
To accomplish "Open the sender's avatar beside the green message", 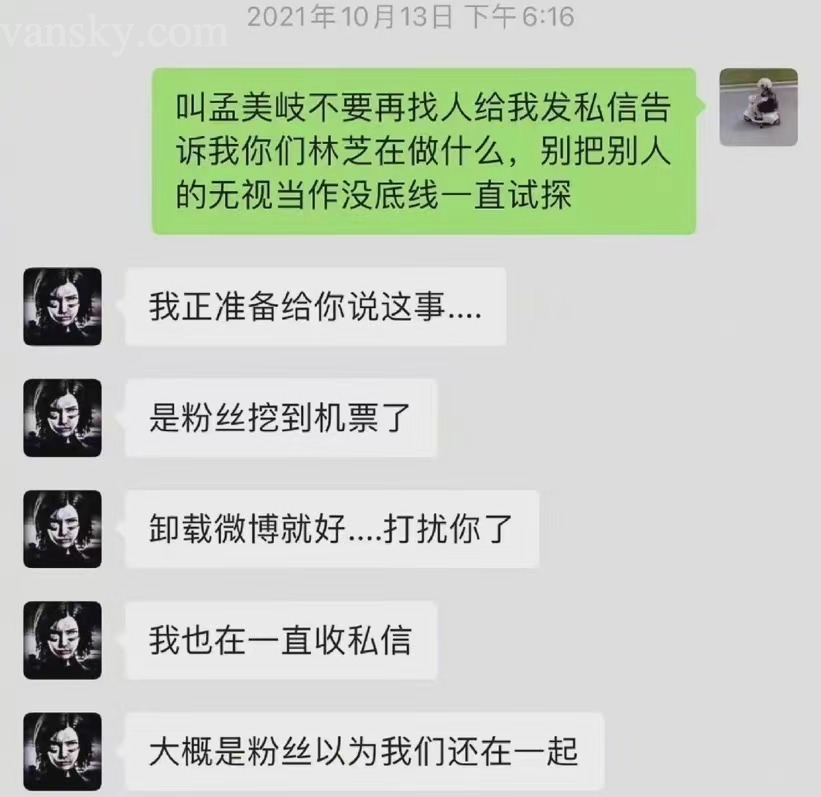I will click(758, 107).
